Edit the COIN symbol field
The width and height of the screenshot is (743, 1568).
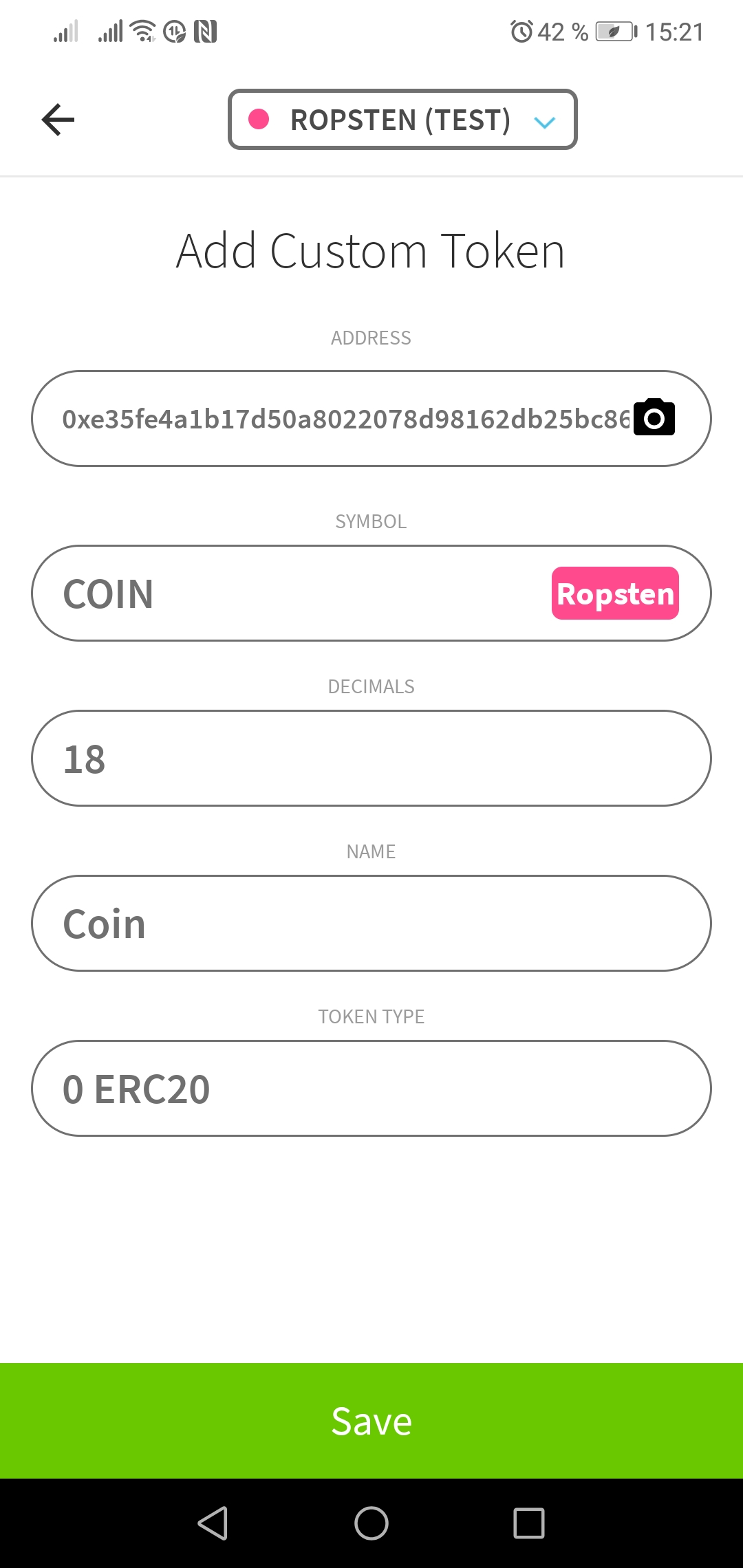(x=371, y=594)
